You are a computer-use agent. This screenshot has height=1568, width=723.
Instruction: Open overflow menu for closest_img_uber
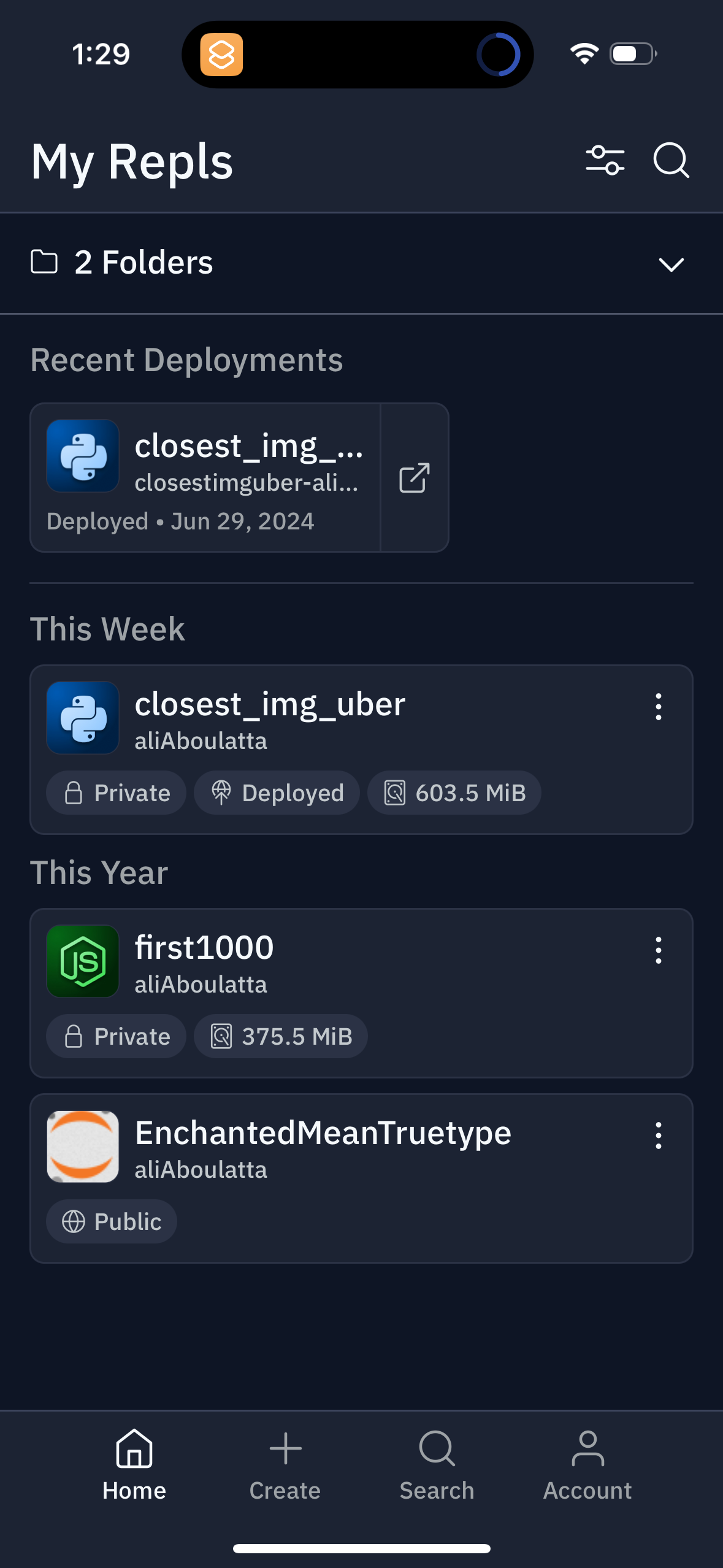(x=658, y=707)
